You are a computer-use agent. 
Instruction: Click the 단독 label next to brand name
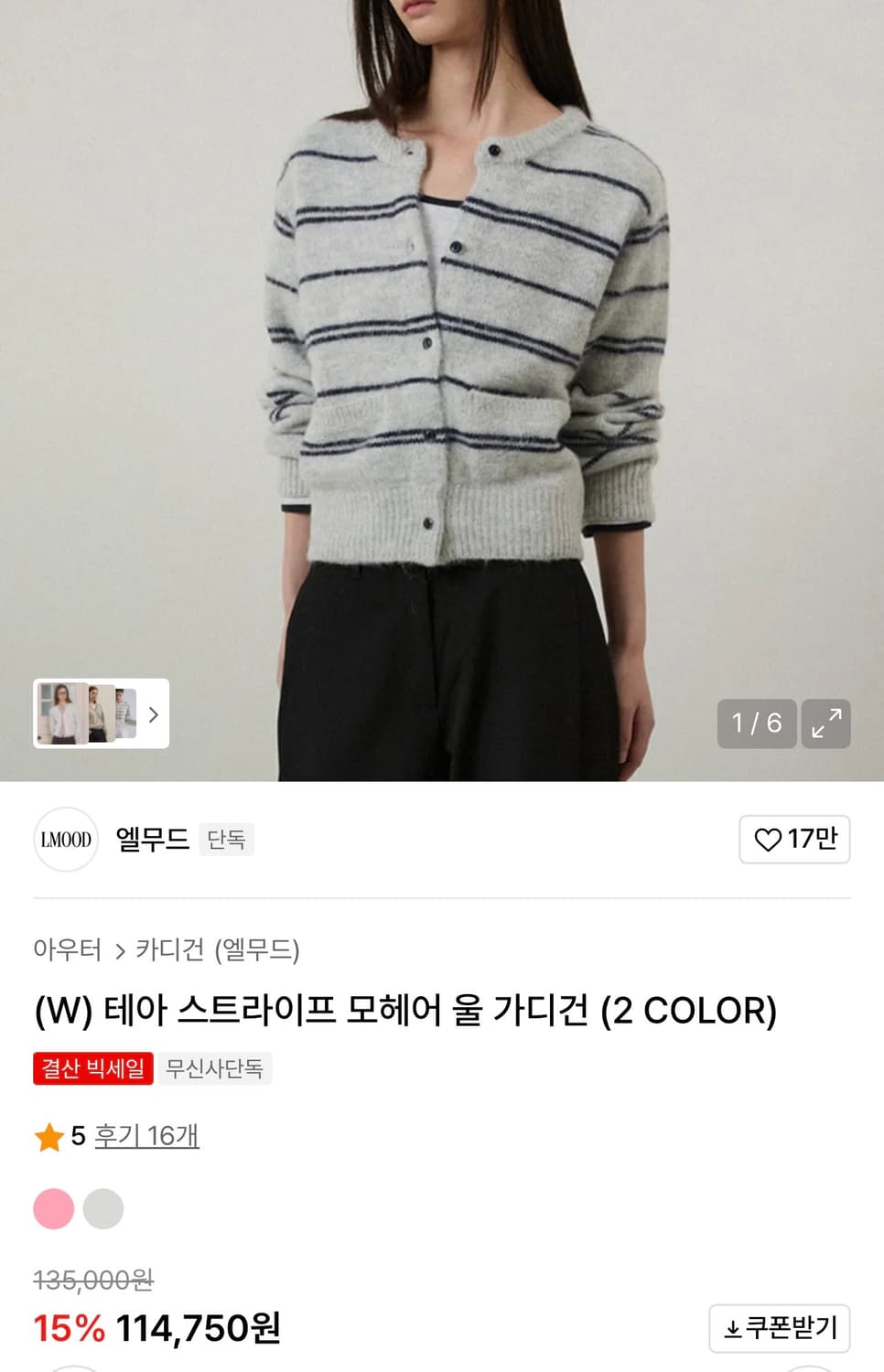[x=226, y=839]
